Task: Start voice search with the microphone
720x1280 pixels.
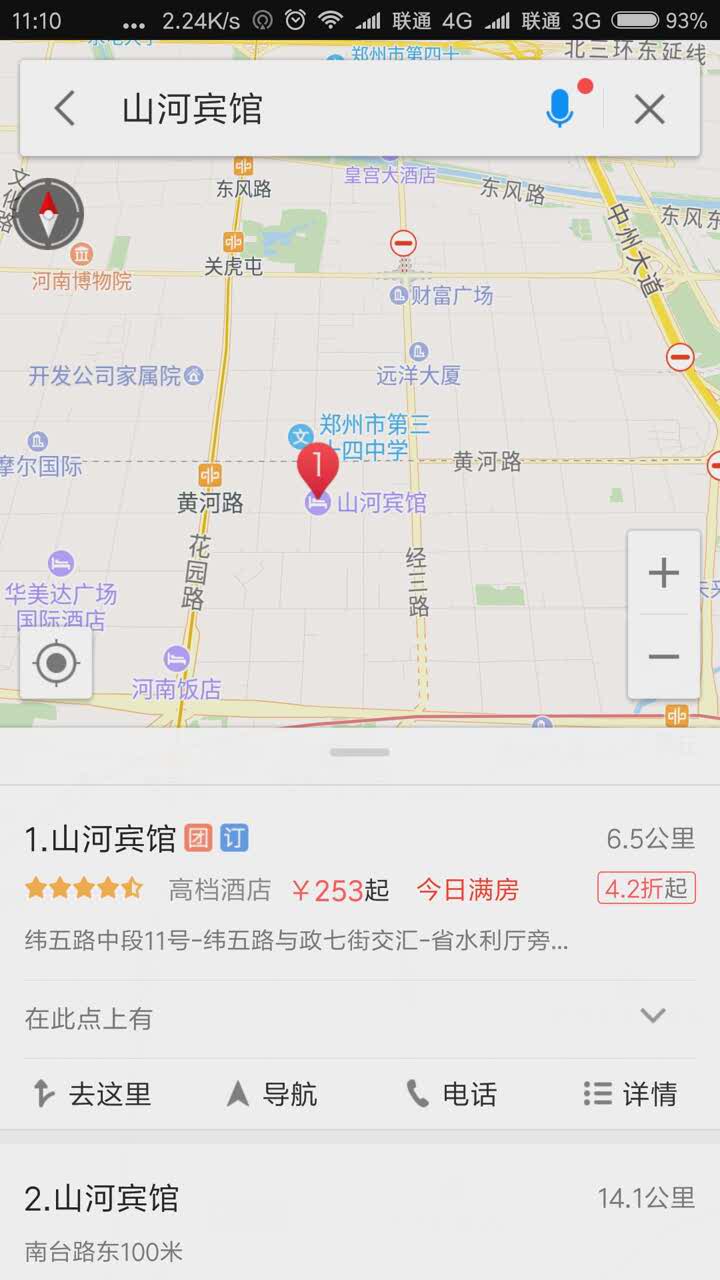Action: point(560,109)
